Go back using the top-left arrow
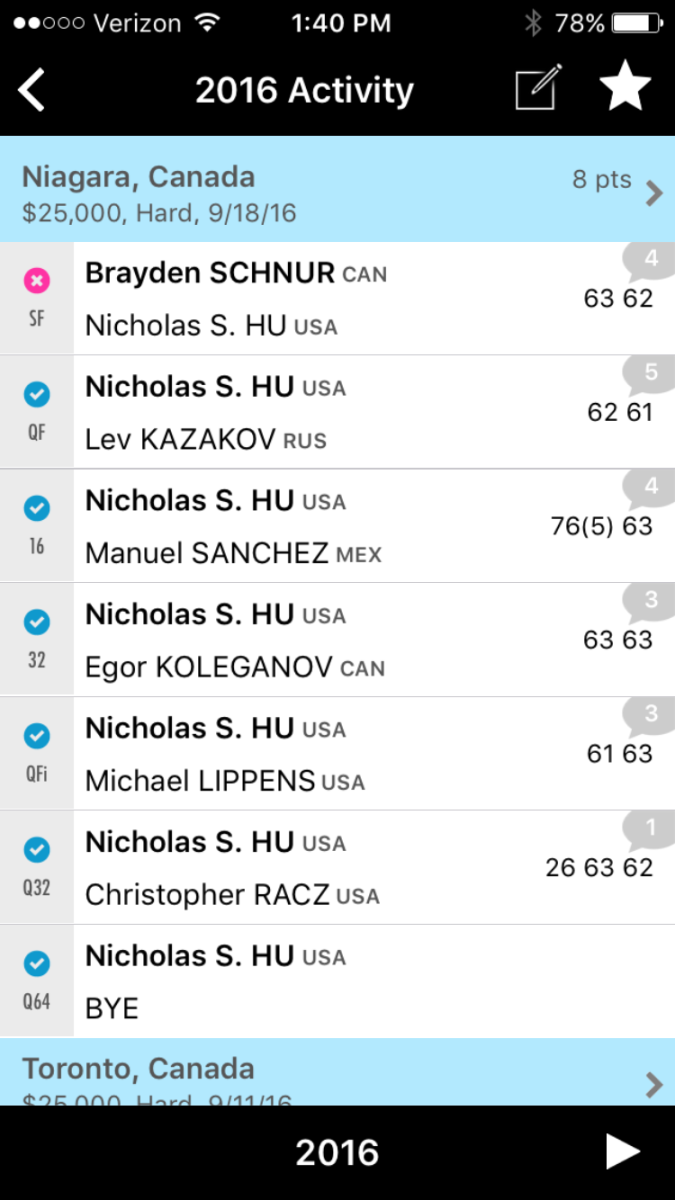Screen dimensions: 675x1200 [x=32, y=91]
